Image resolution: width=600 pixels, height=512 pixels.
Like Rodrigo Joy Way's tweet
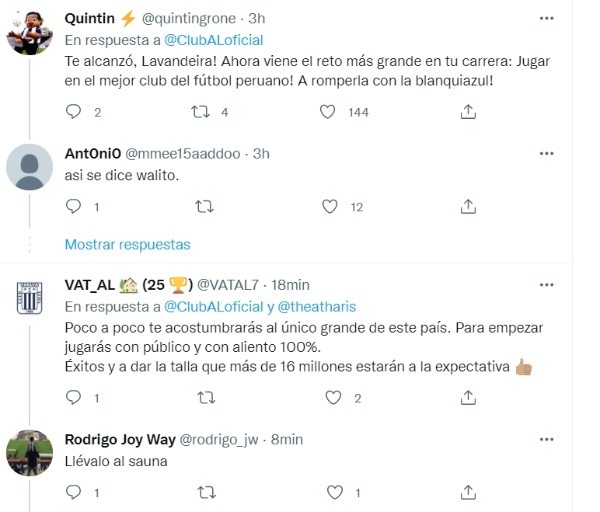(329, 493)
